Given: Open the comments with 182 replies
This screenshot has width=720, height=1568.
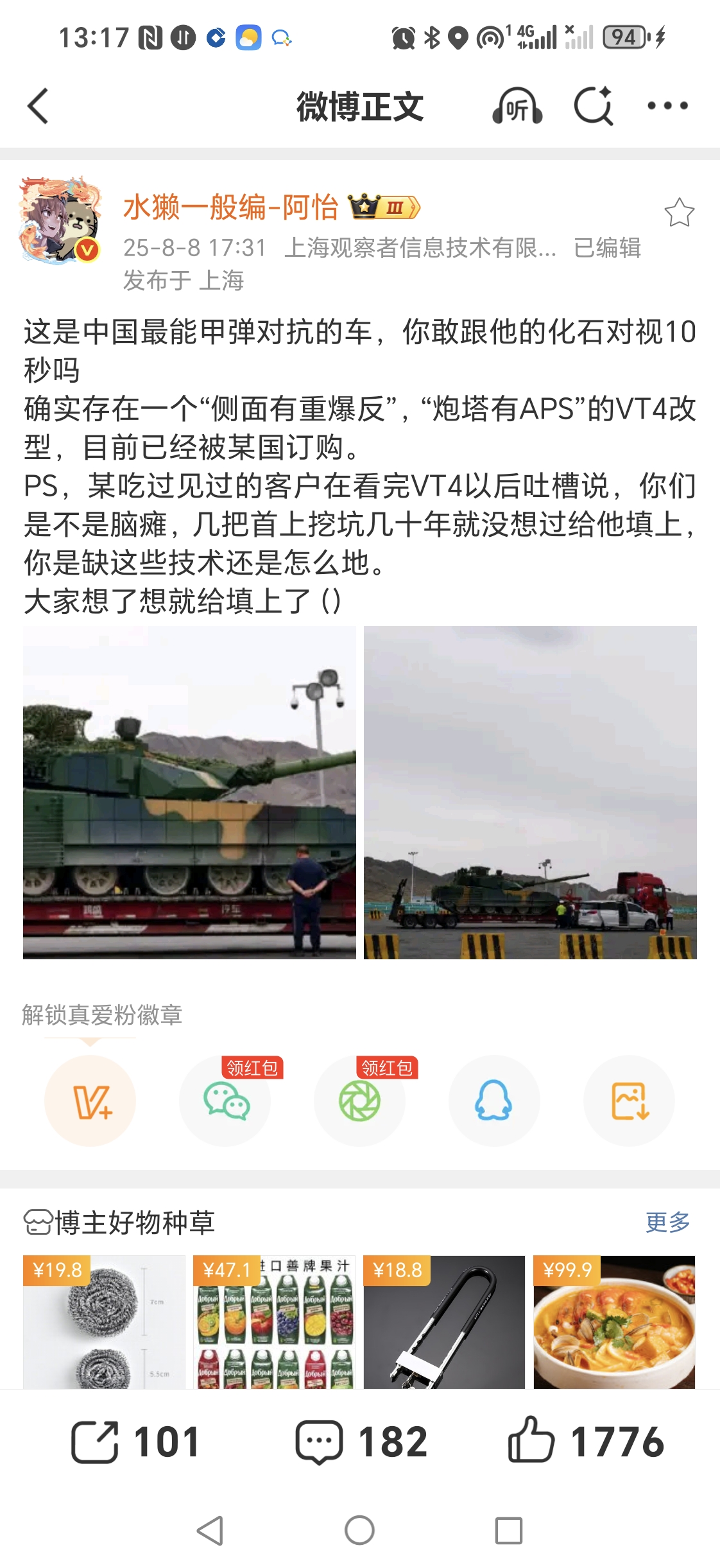Looking at the screenshot, I should coord(361,1442).
